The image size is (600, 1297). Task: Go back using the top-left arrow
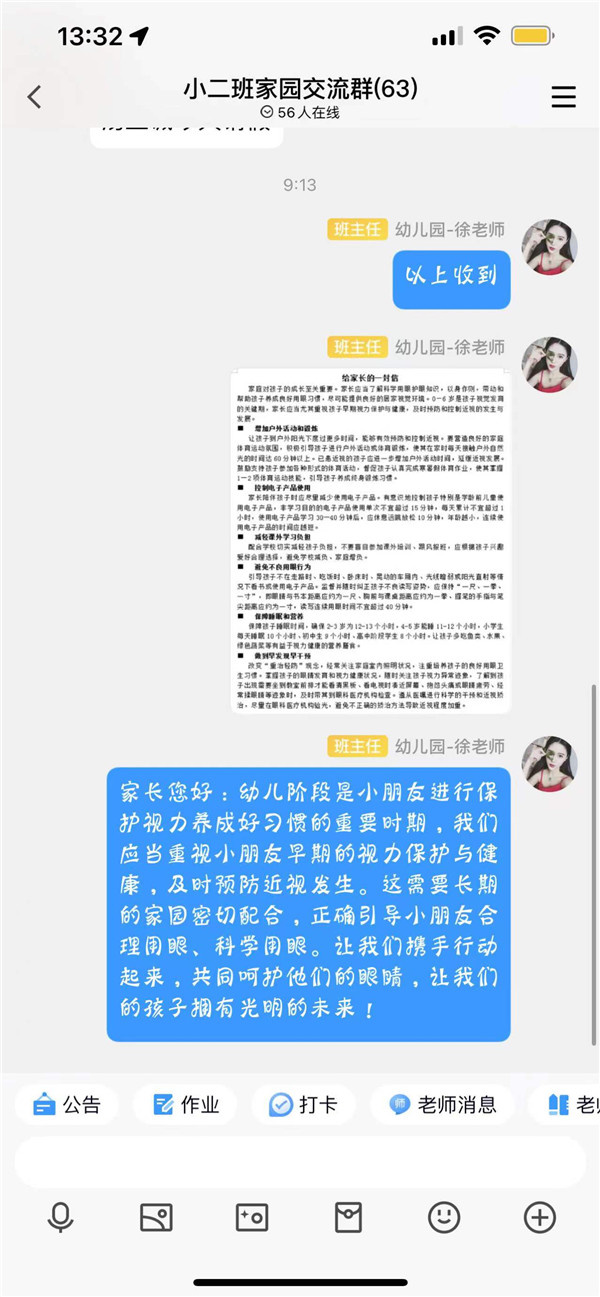click(x=35, y=97)
